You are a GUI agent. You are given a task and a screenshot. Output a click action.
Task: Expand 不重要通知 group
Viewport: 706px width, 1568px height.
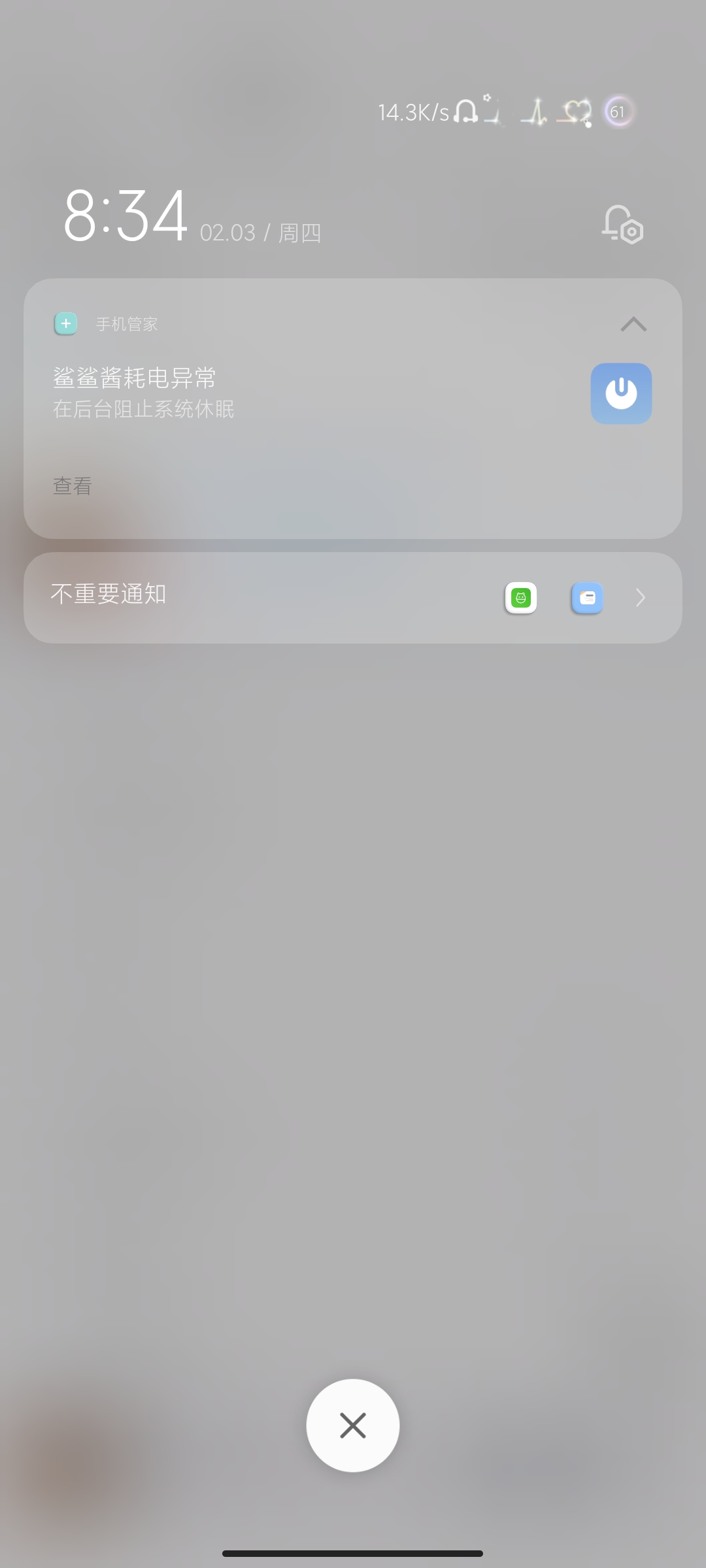pyautogui.click(x=353, y=598)
